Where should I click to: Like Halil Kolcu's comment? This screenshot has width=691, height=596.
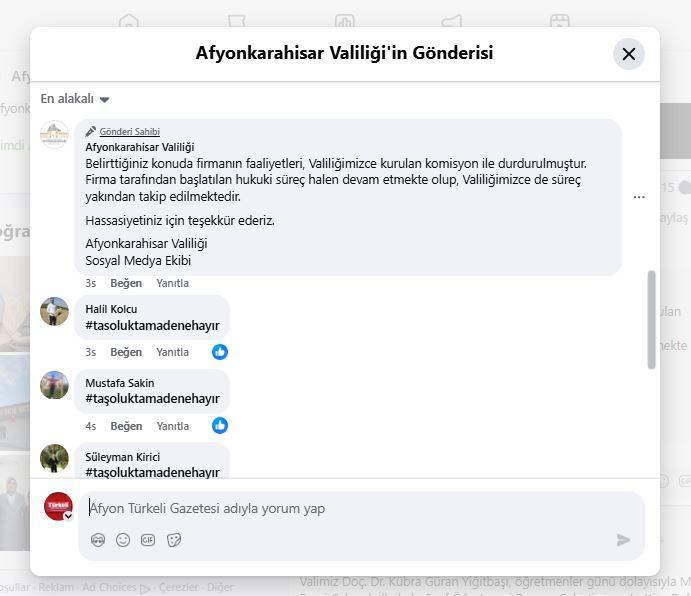click(126, 352)
